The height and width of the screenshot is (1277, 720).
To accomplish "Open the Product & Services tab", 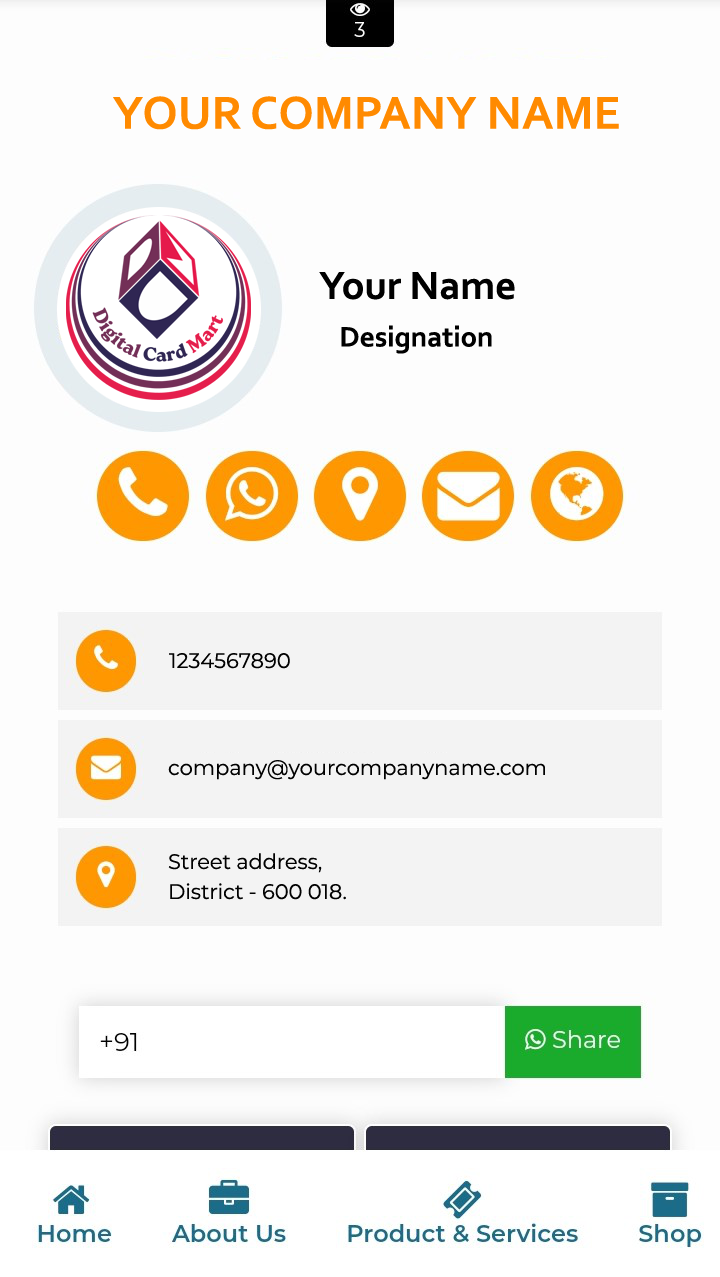I will (462, 1214).
